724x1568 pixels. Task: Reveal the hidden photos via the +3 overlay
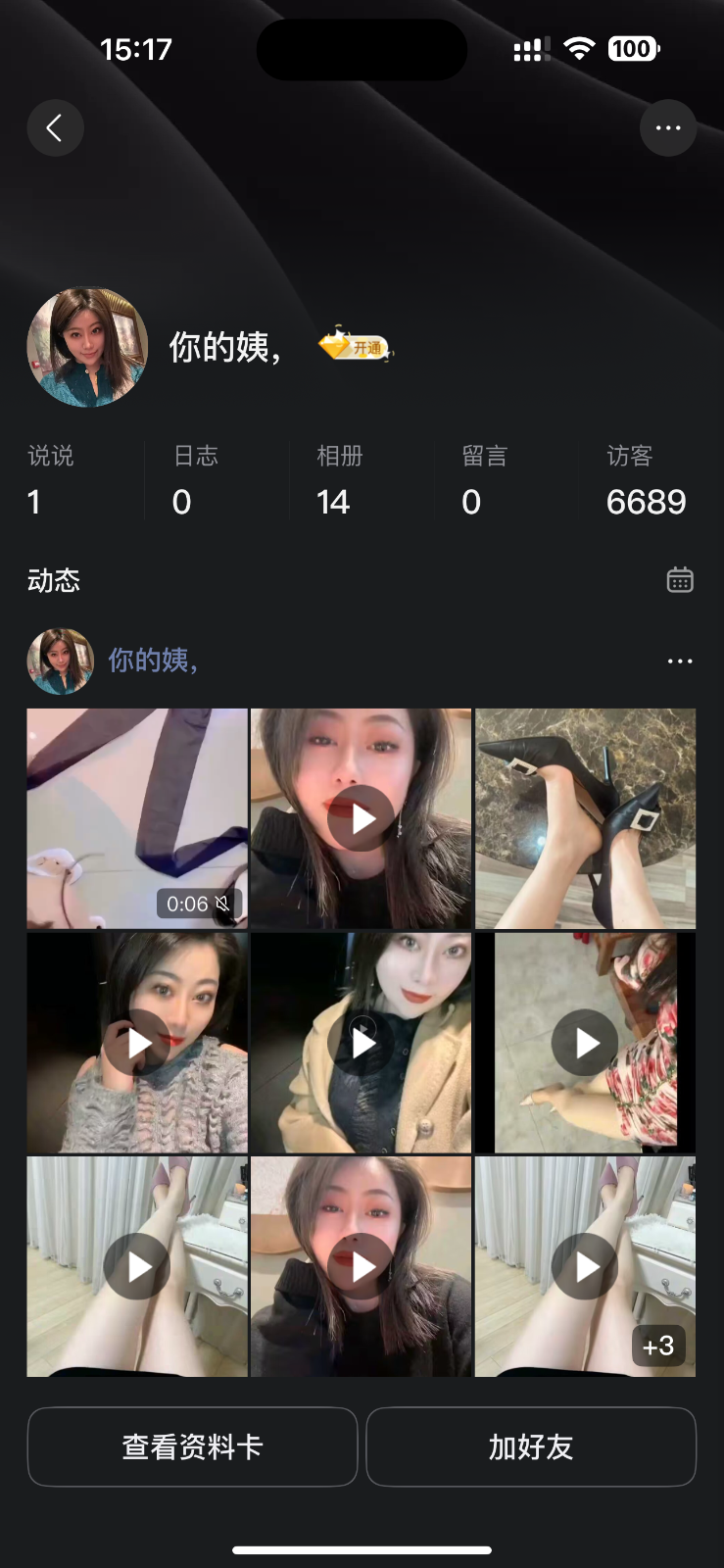[x=658, y=1346]
